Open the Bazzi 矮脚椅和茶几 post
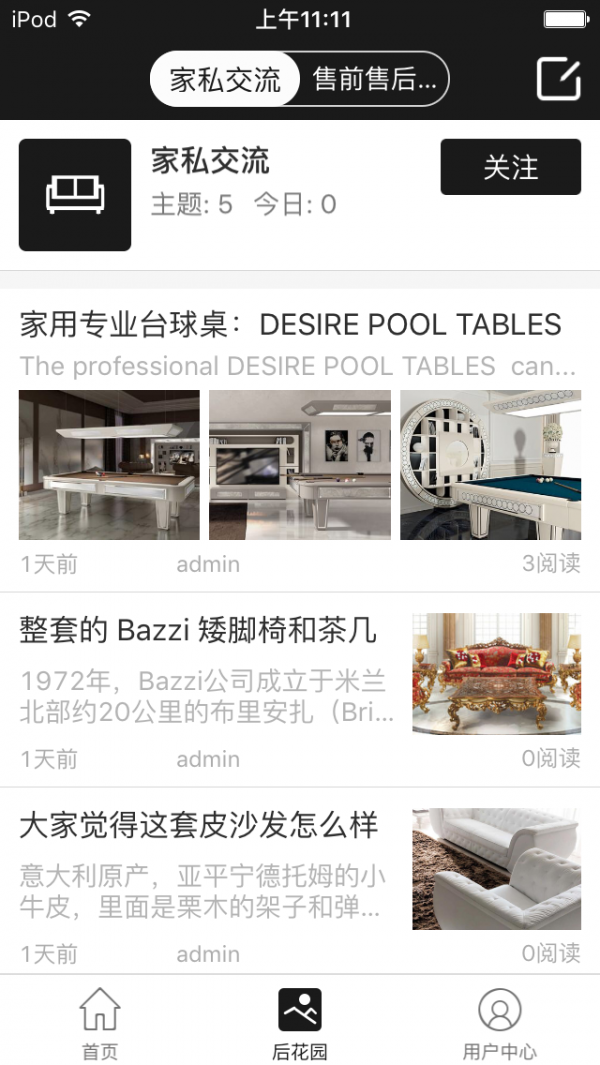 tap(198, 630)
